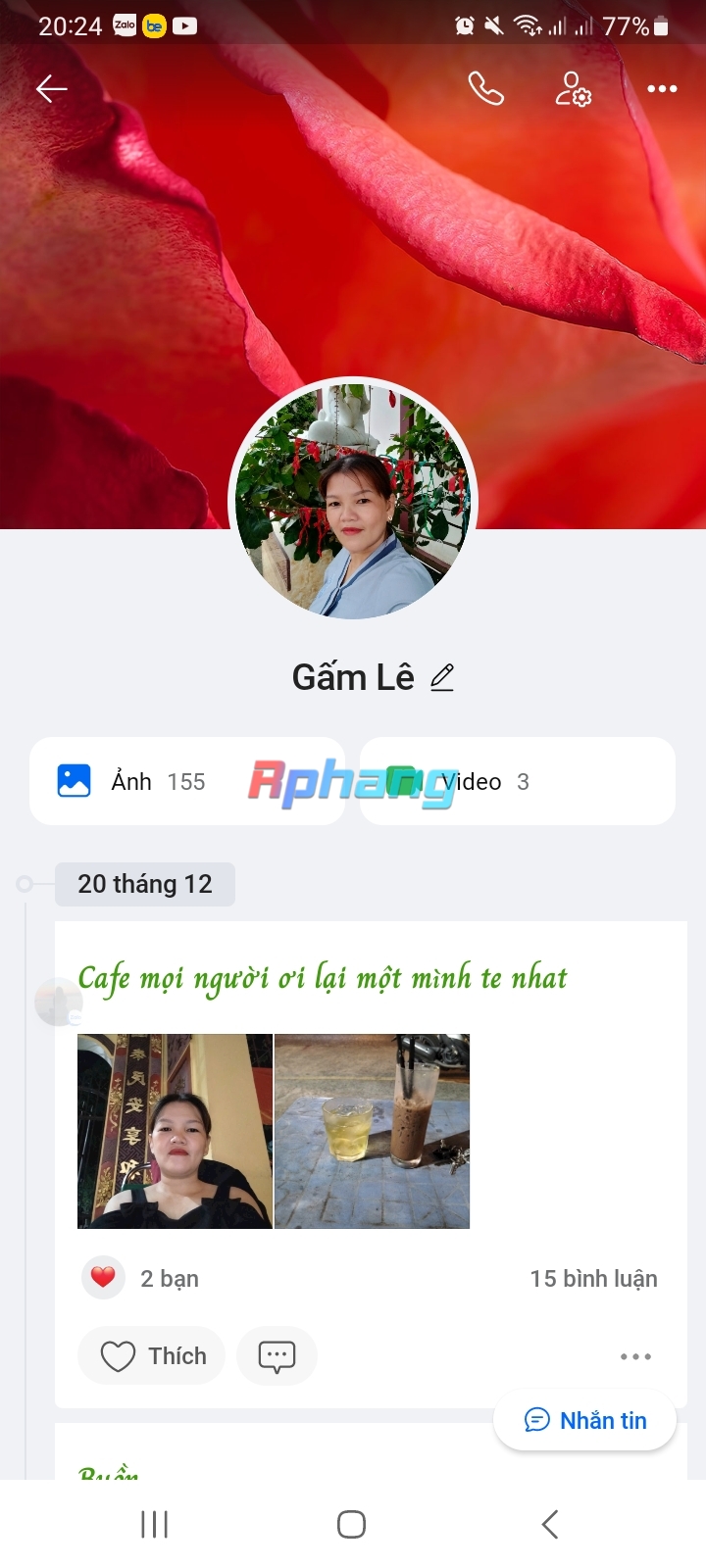706x1568 pixels.
Task: Like the Cafe post with Thích
Action: click(152, 1356)
